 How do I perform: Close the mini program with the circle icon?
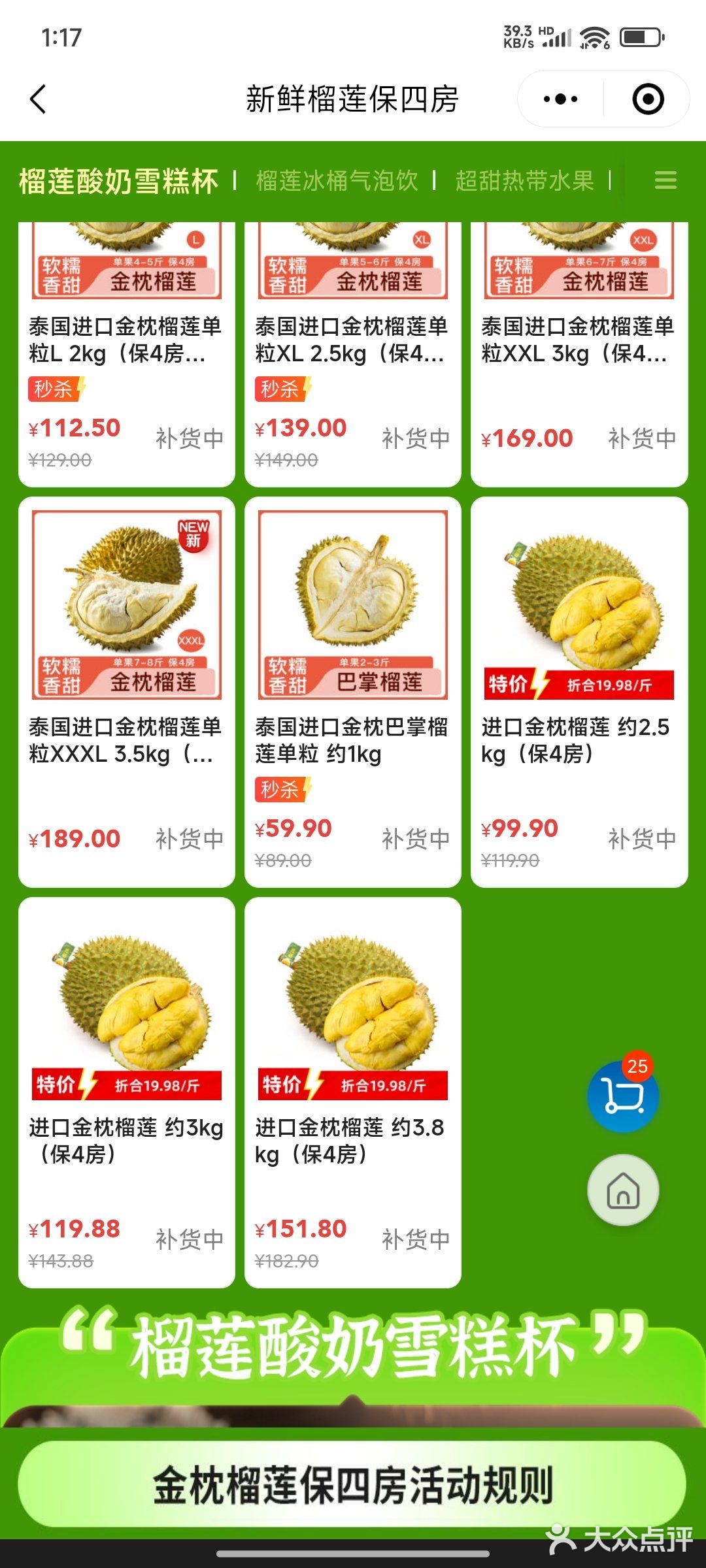coord(647,99)
